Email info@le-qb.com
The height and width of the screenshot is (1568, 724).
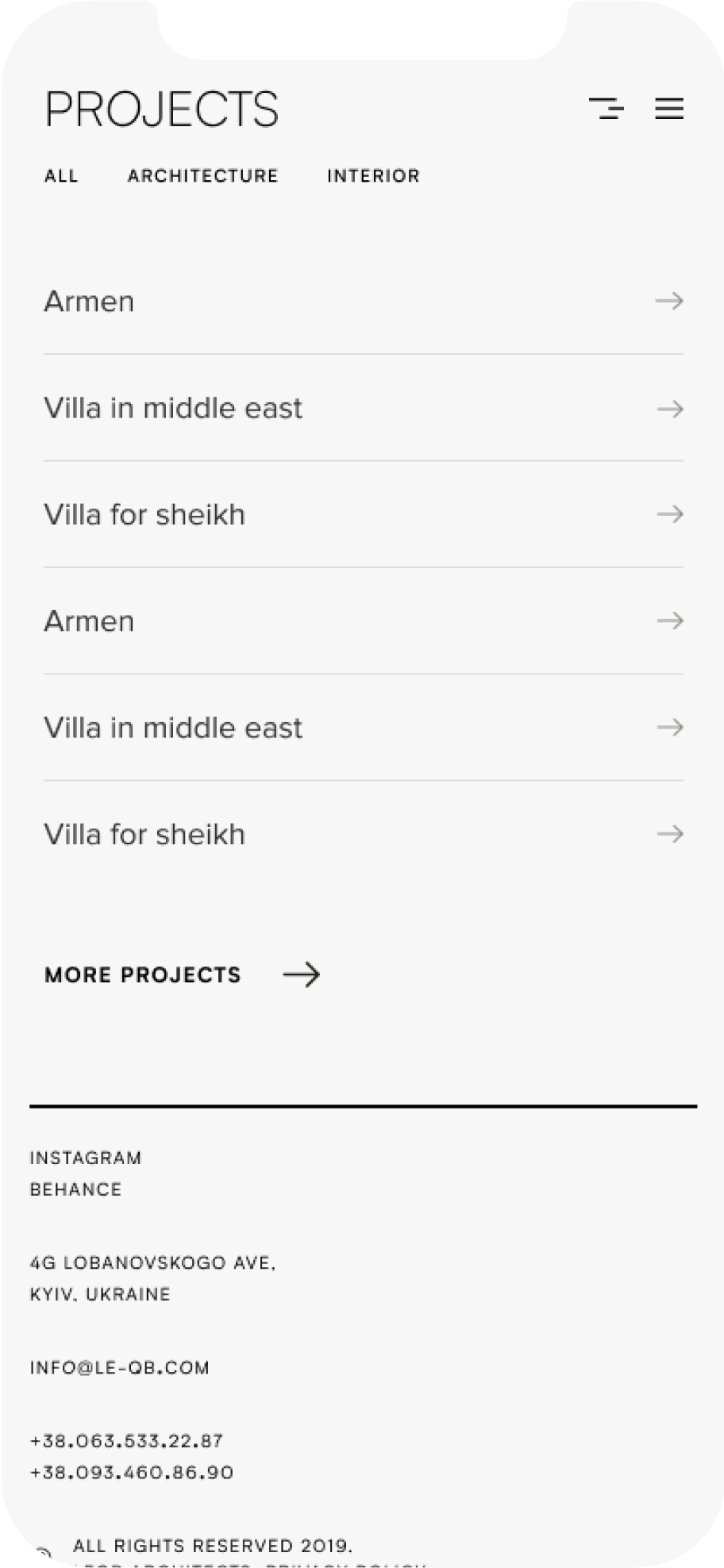click(120, 1367)
